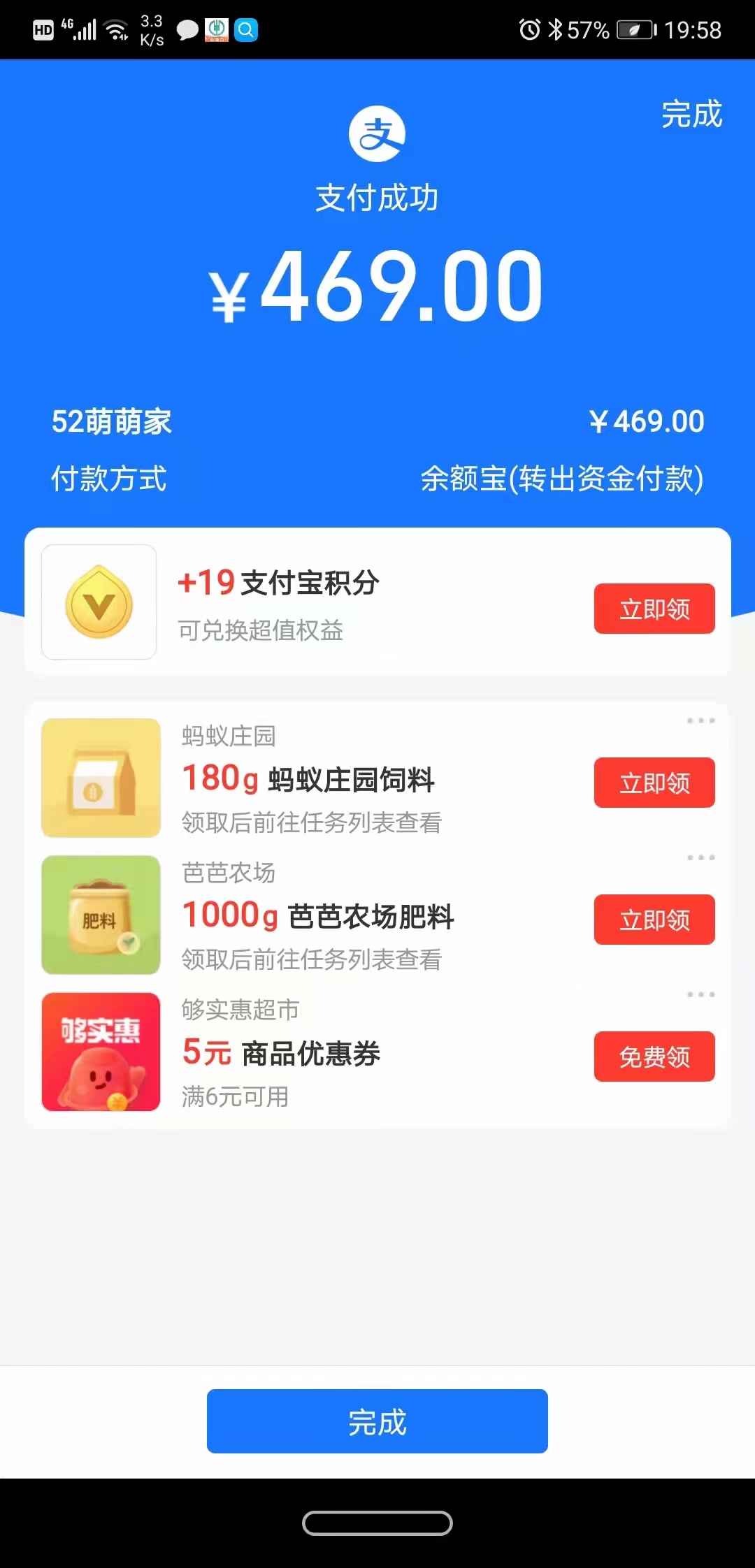Claim 180g 蚂蚁庄园饲料 with 立即领
This screenshot has width=755, height=1568.
tap(654, 783)
